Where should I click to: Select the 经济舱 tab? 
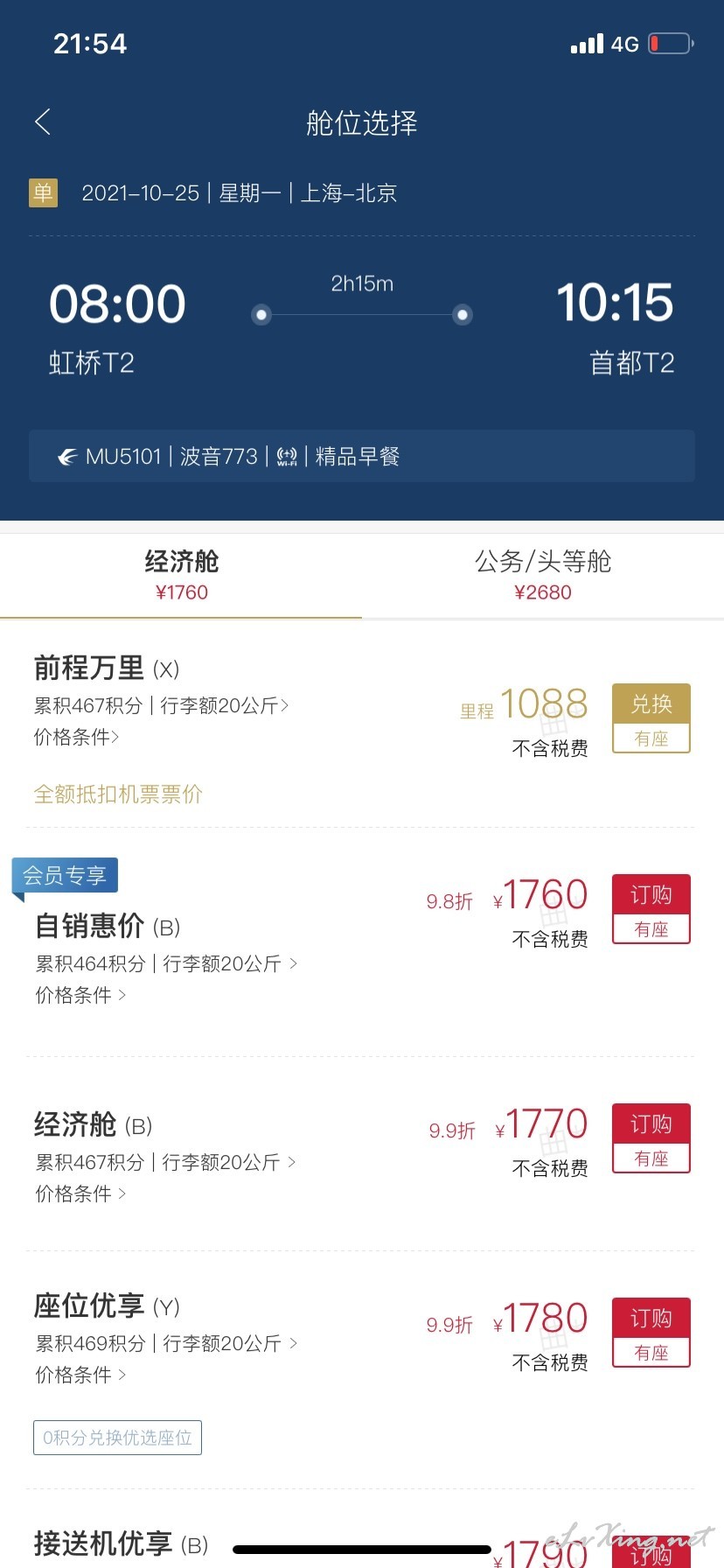pos(181,576)
